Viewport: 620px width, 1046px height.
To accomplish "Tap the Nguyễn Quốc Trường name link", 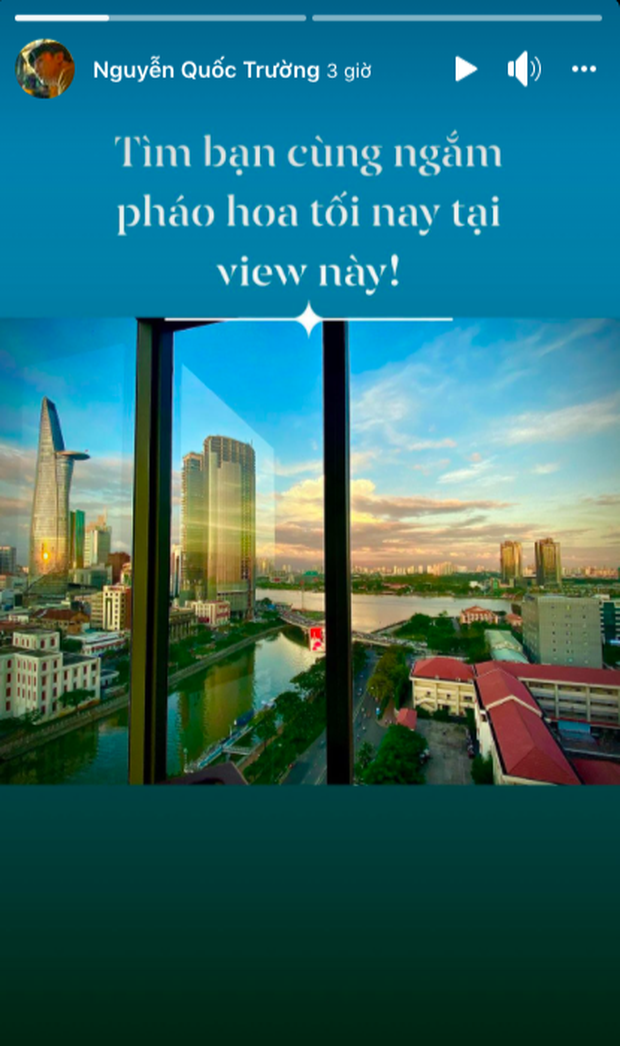I will point(206,70).
